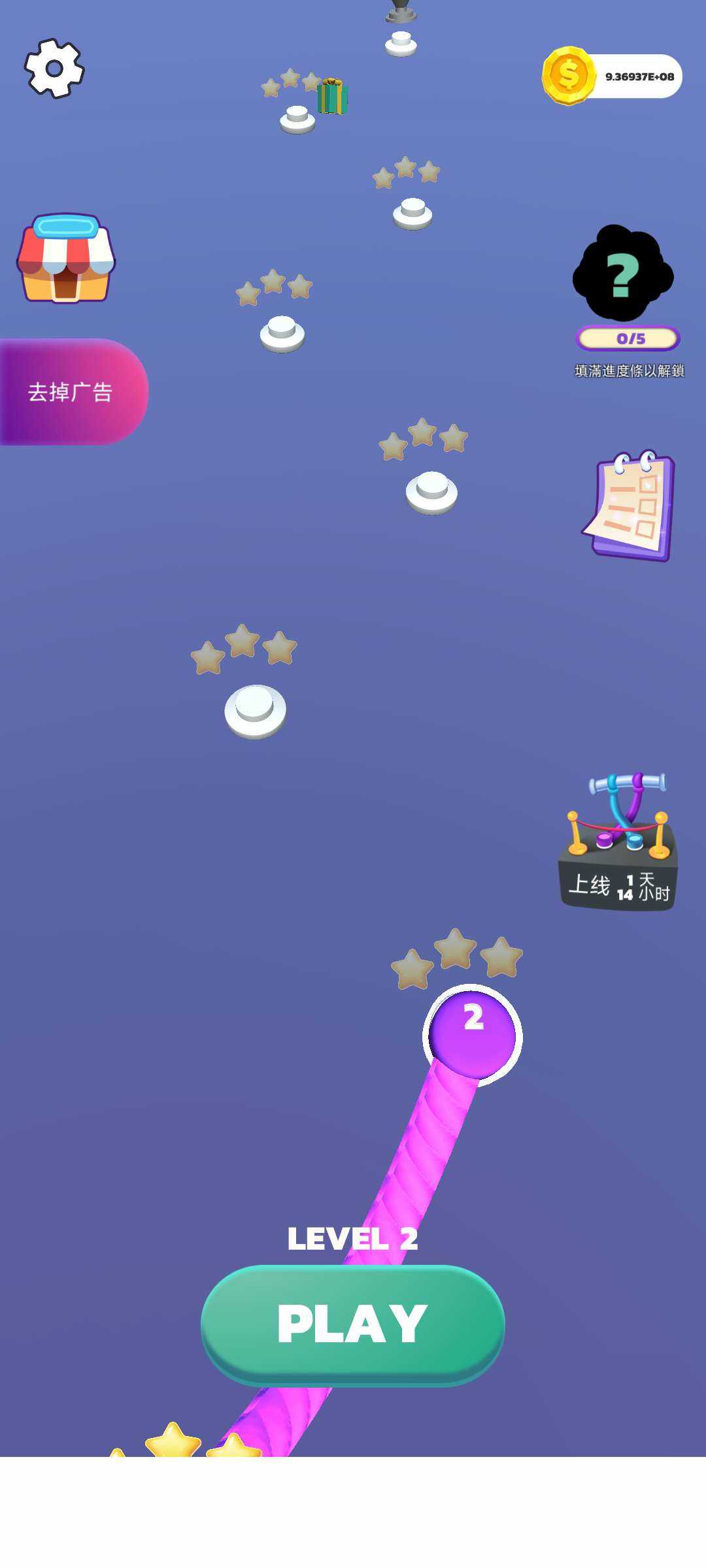The image size is (706, 1568).
Task: Open the shop store icon
Action: (x=65, y=259)
